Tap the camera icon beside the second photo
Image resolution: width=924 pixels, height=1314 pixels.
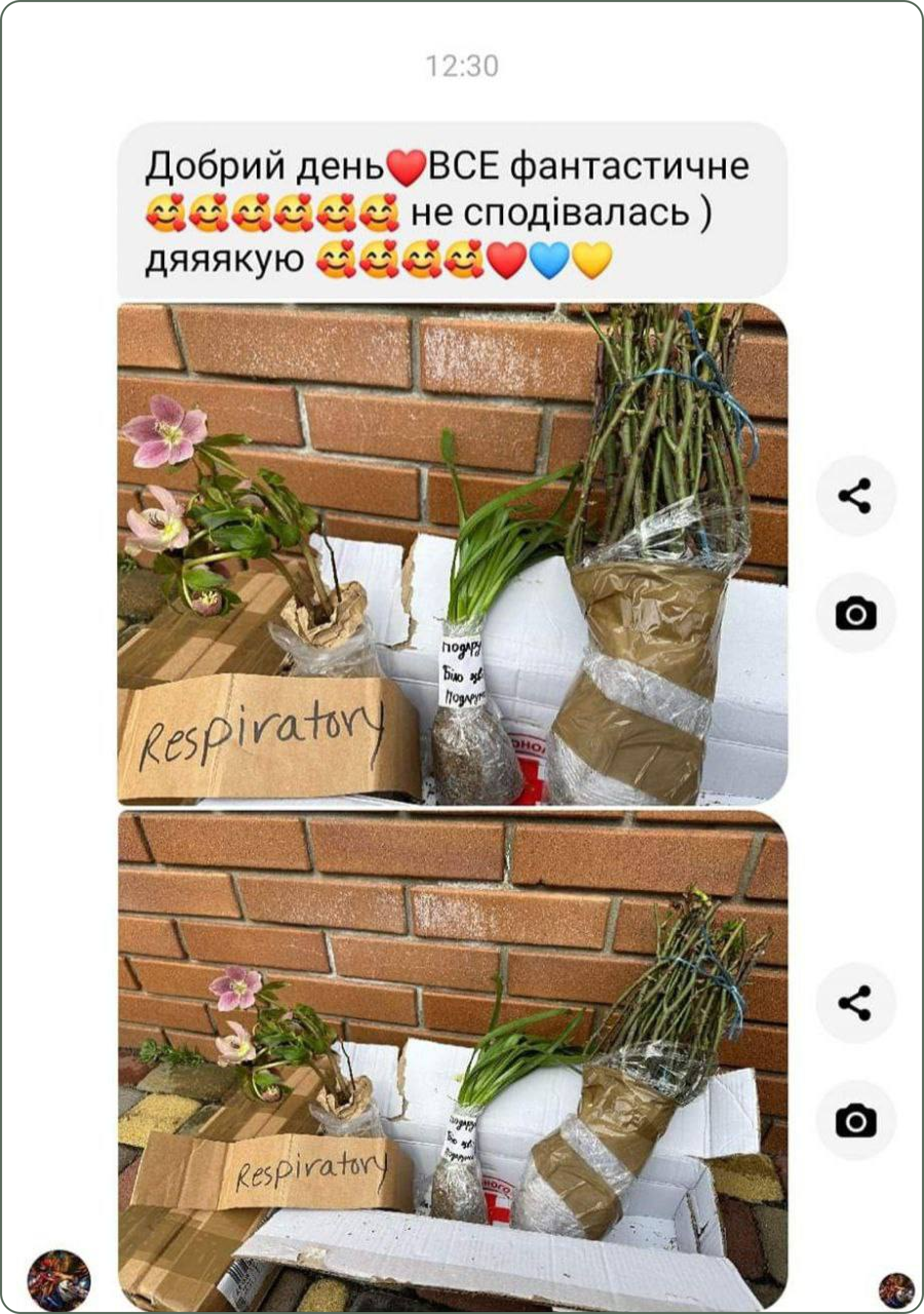tap(855, 1120)
